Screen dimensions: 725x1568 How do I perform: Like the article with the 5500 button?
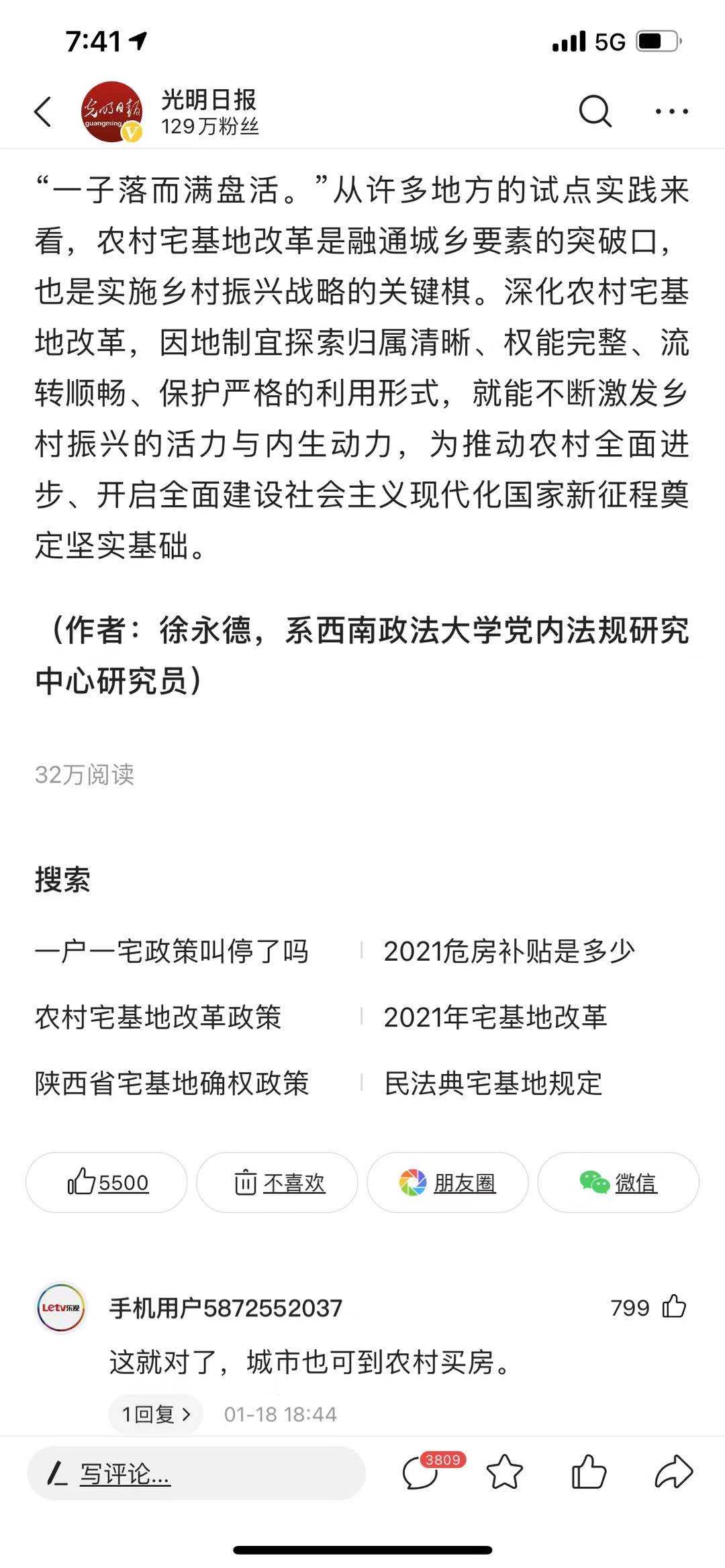coord(106,1182)
